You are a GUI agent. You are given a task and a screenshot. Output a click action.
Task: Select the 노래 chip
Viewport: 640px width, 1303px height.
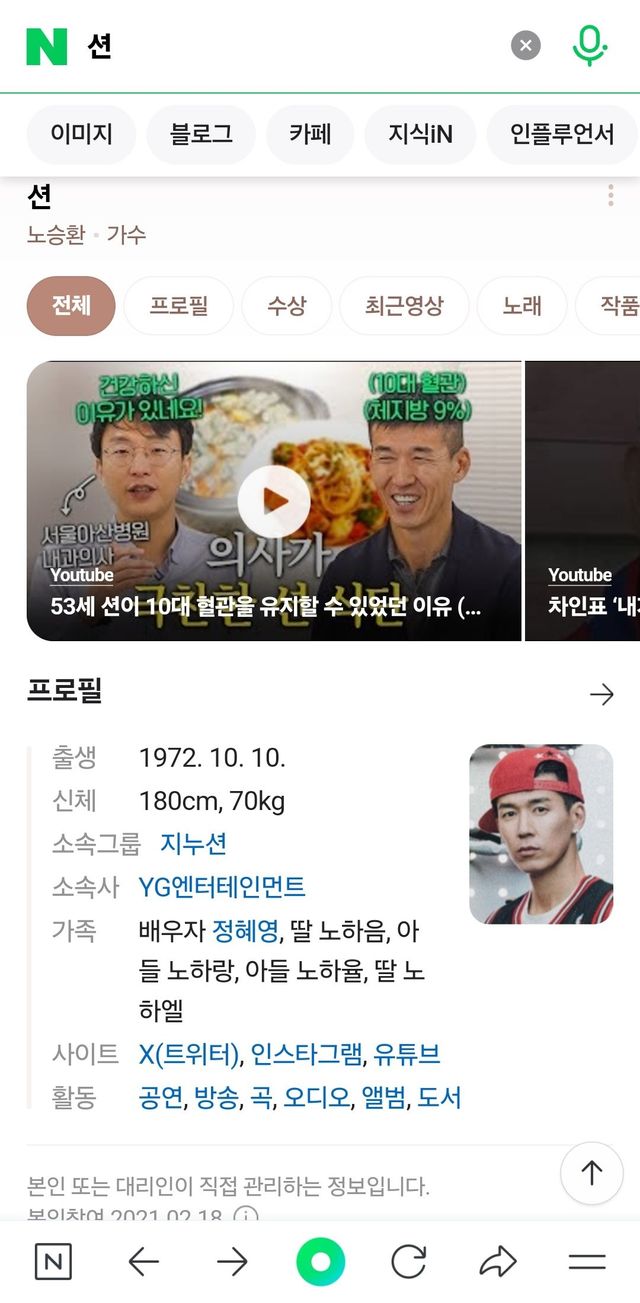pos(522,305)
